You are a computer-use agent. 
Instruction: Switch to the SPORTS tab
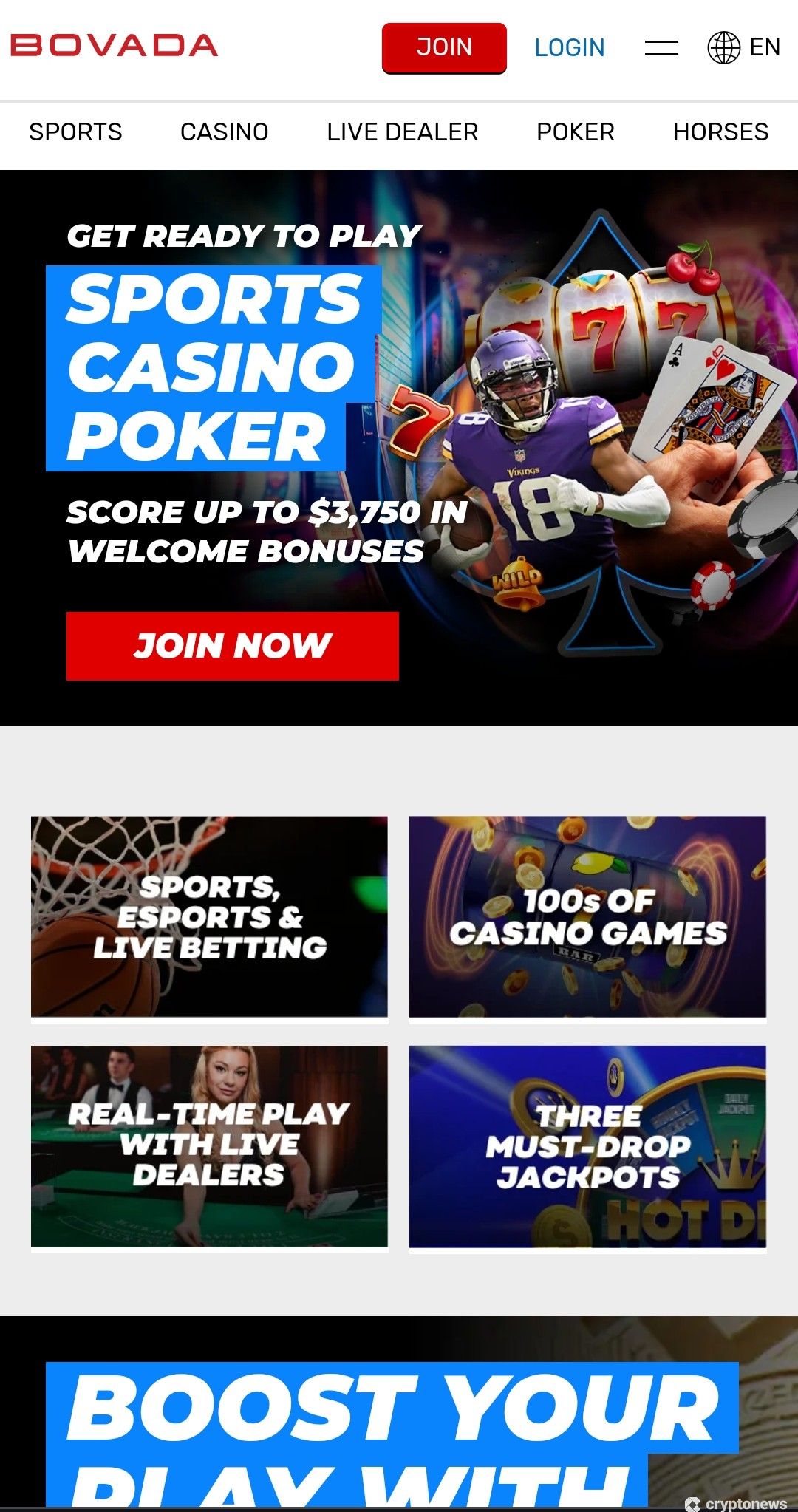(75, 132)
